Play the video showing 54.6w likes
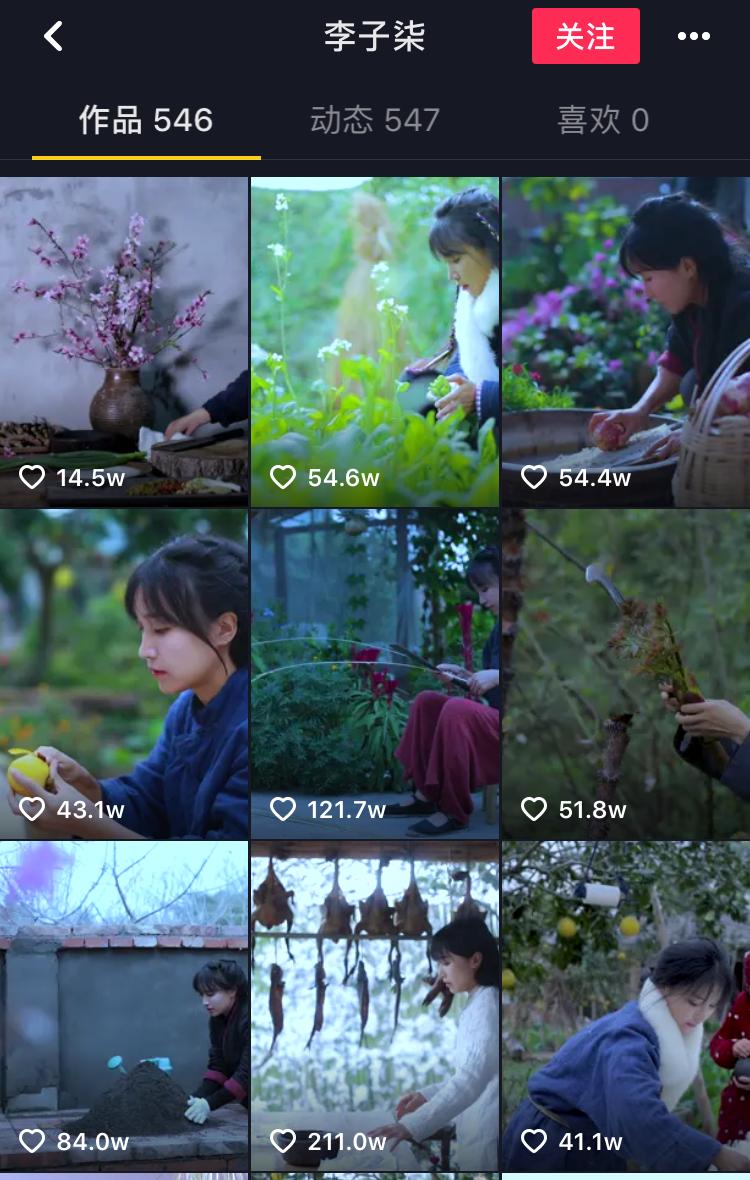This screenshot has width=750, height=1180. (375, 342)
